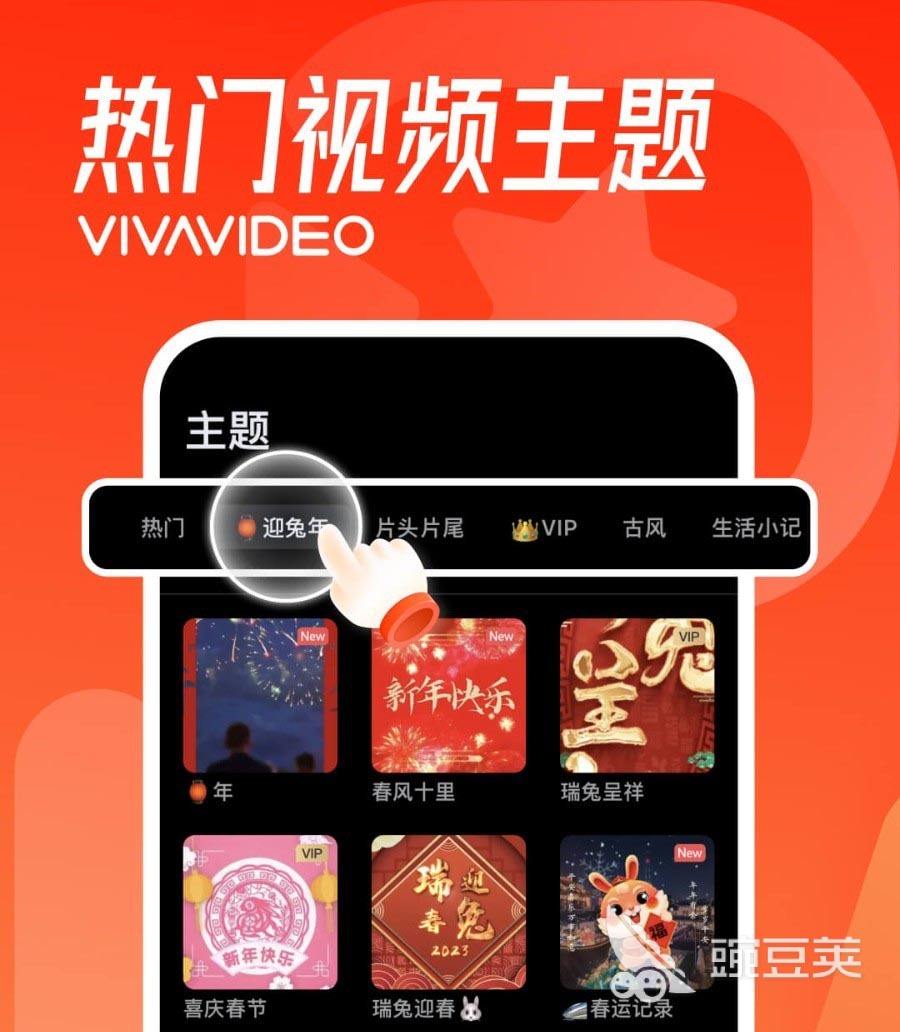Screen dimensions: 900x1032
Task: Switch to the 古风 tab
Action: [646, 528]
